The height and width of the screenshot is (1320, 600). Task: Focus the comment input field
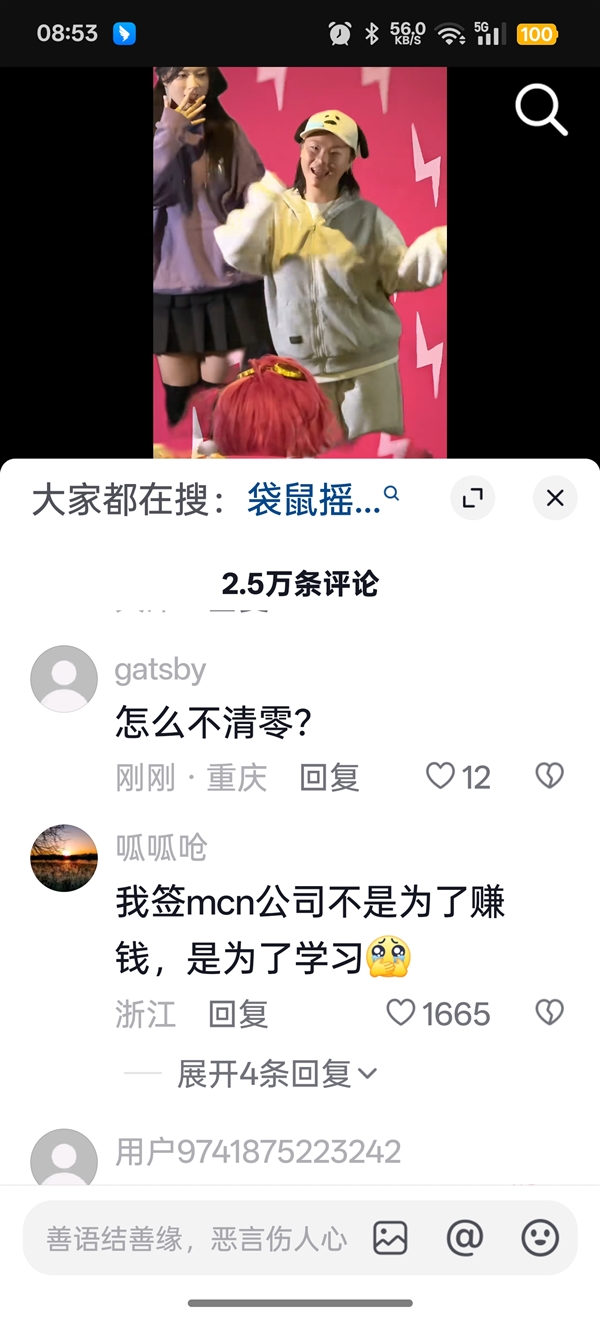click(195, 1239)
